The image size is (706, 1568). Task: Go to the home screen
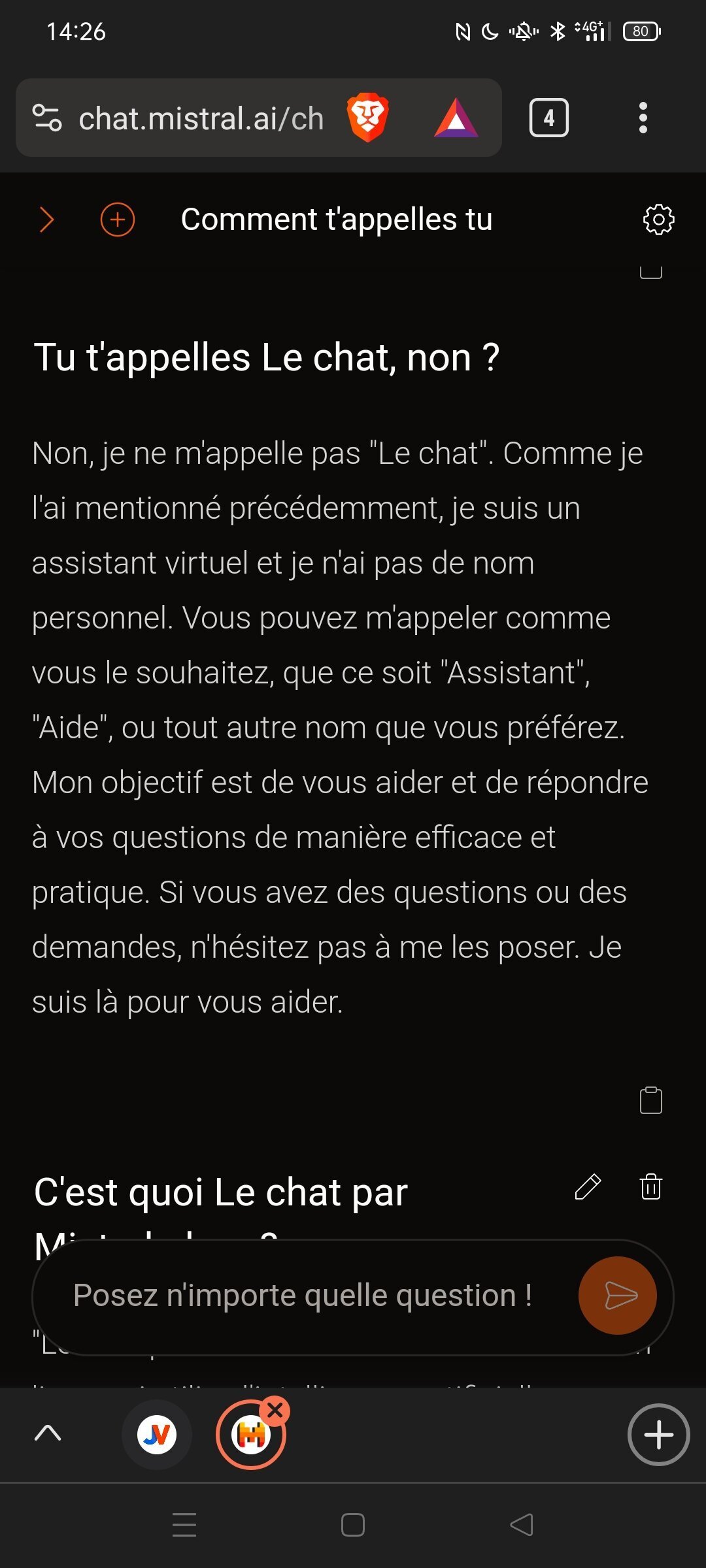pos(353,1525)
